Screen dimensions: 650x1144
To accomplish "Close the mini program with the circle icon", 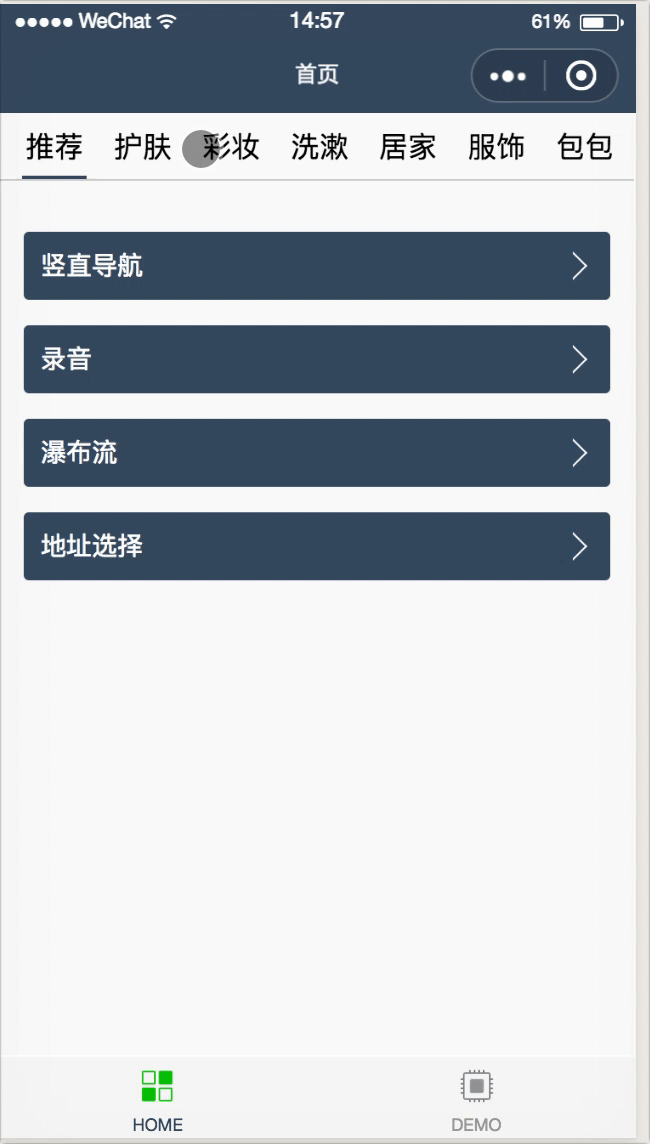I will coord(581,76).
